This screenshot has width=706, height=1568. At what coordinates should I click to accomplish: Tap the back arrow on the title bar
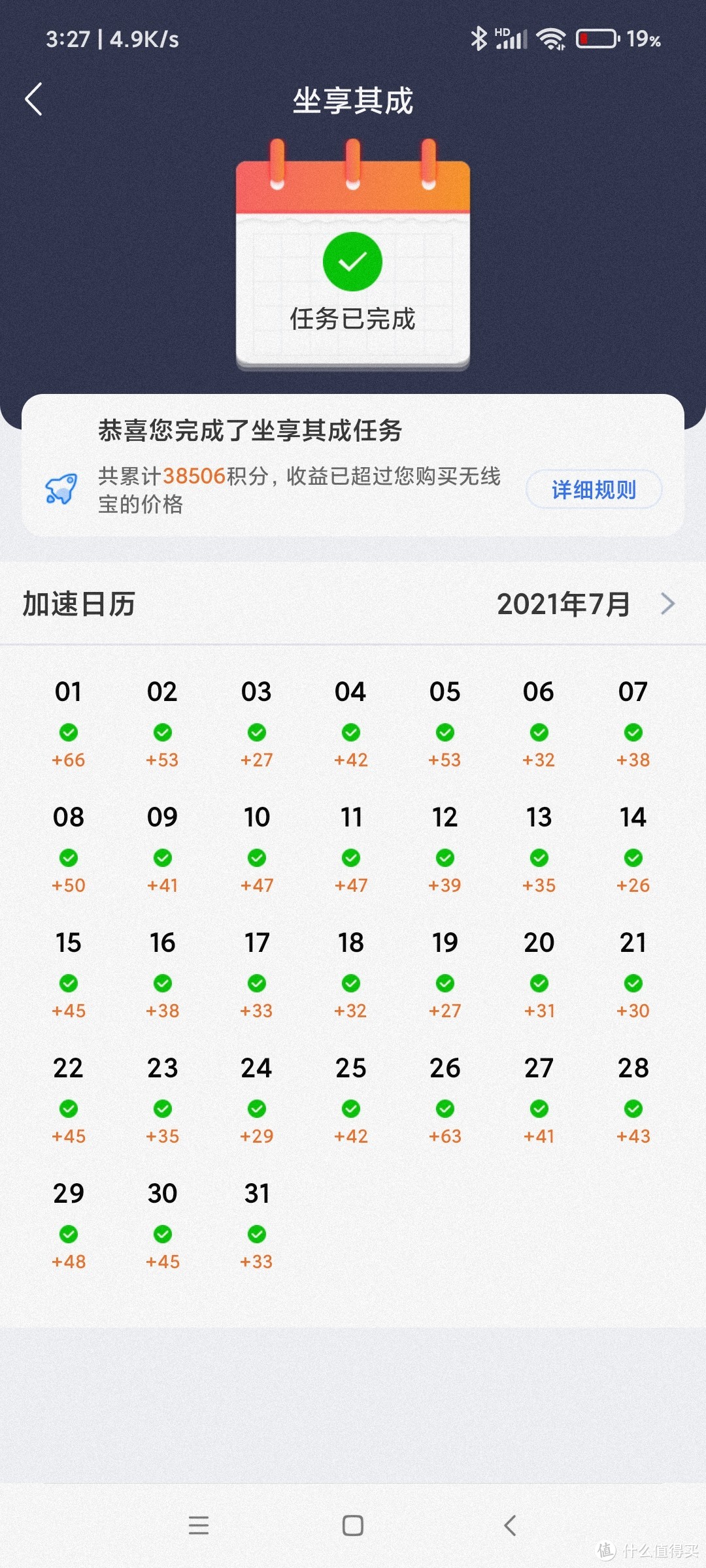point(34,99)
